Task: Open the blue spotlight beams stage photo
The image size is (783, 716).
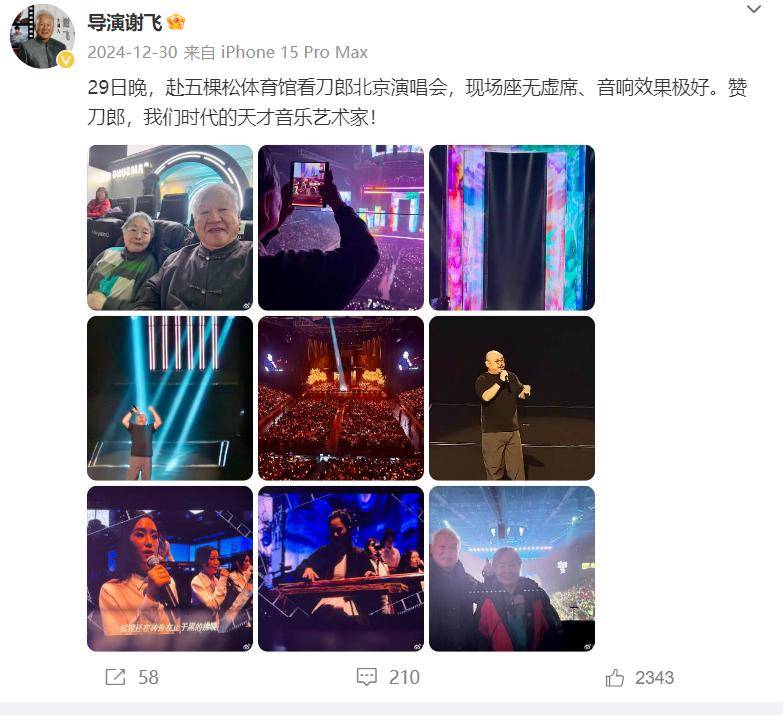Action: point(170,398)
